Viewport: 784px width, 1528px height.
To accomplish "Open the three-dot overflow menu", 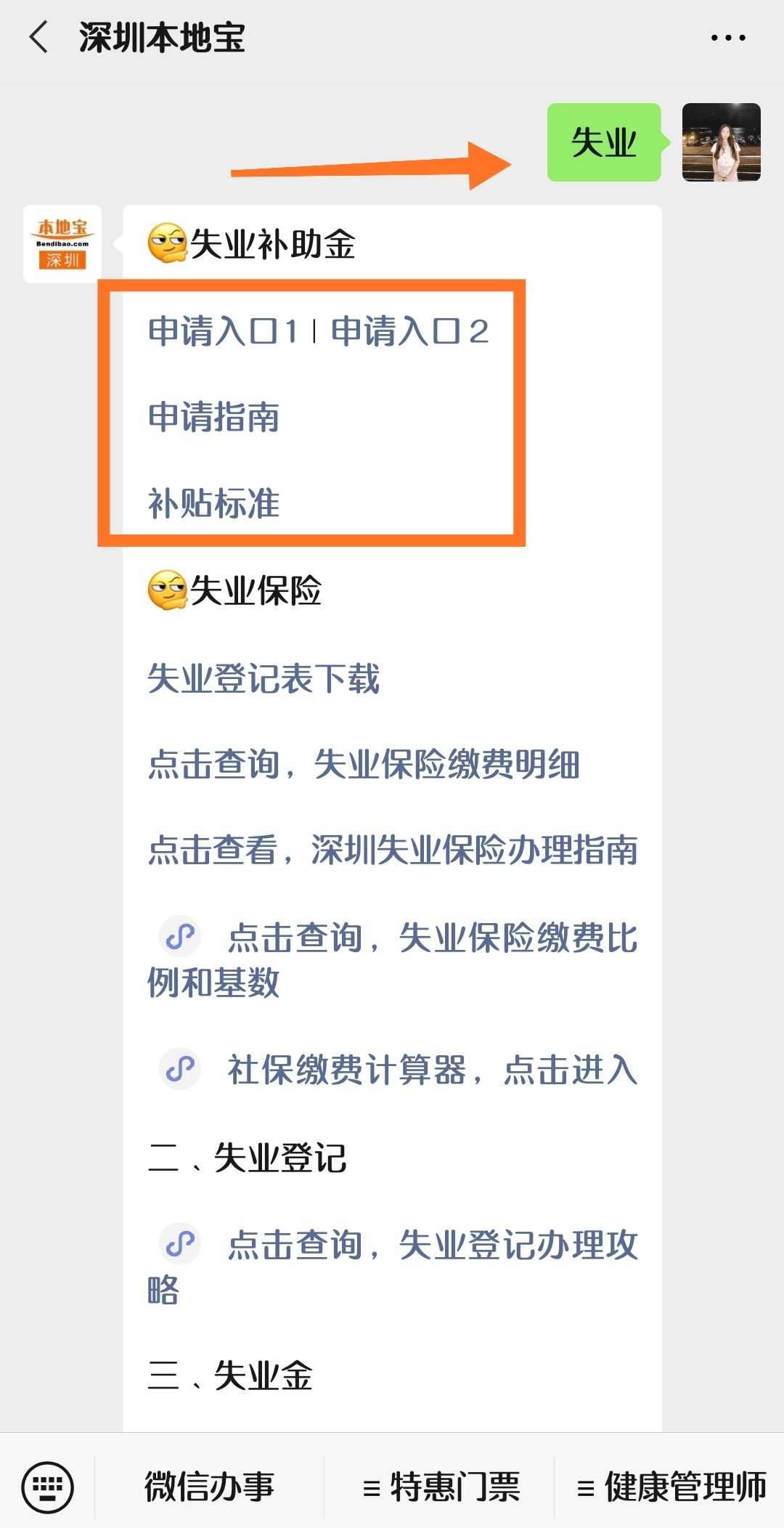I will click(x=727, y=38).
